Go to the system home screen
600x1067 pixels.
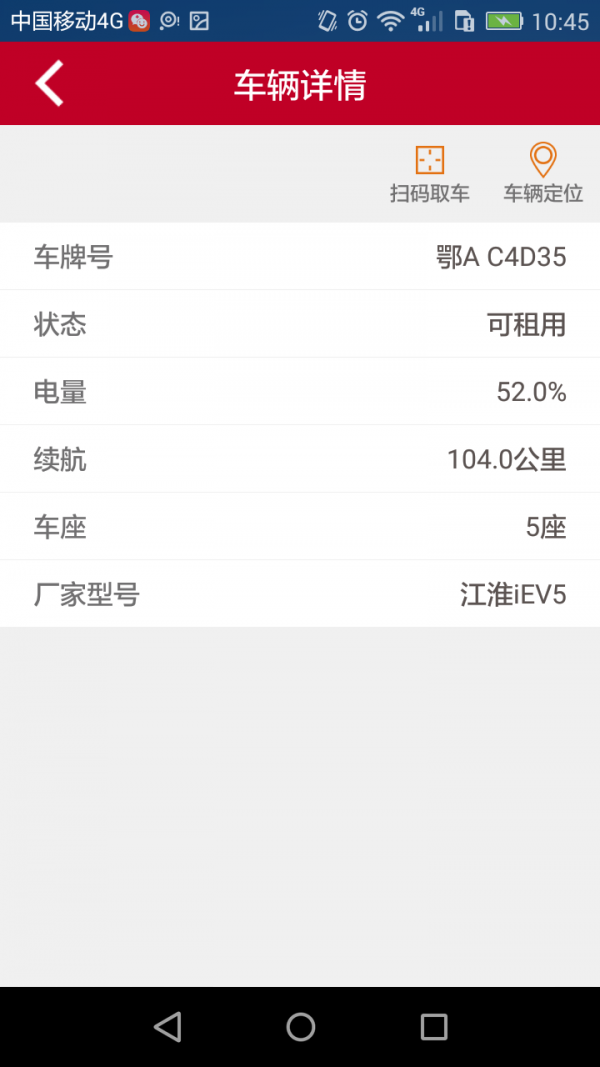300,1026
